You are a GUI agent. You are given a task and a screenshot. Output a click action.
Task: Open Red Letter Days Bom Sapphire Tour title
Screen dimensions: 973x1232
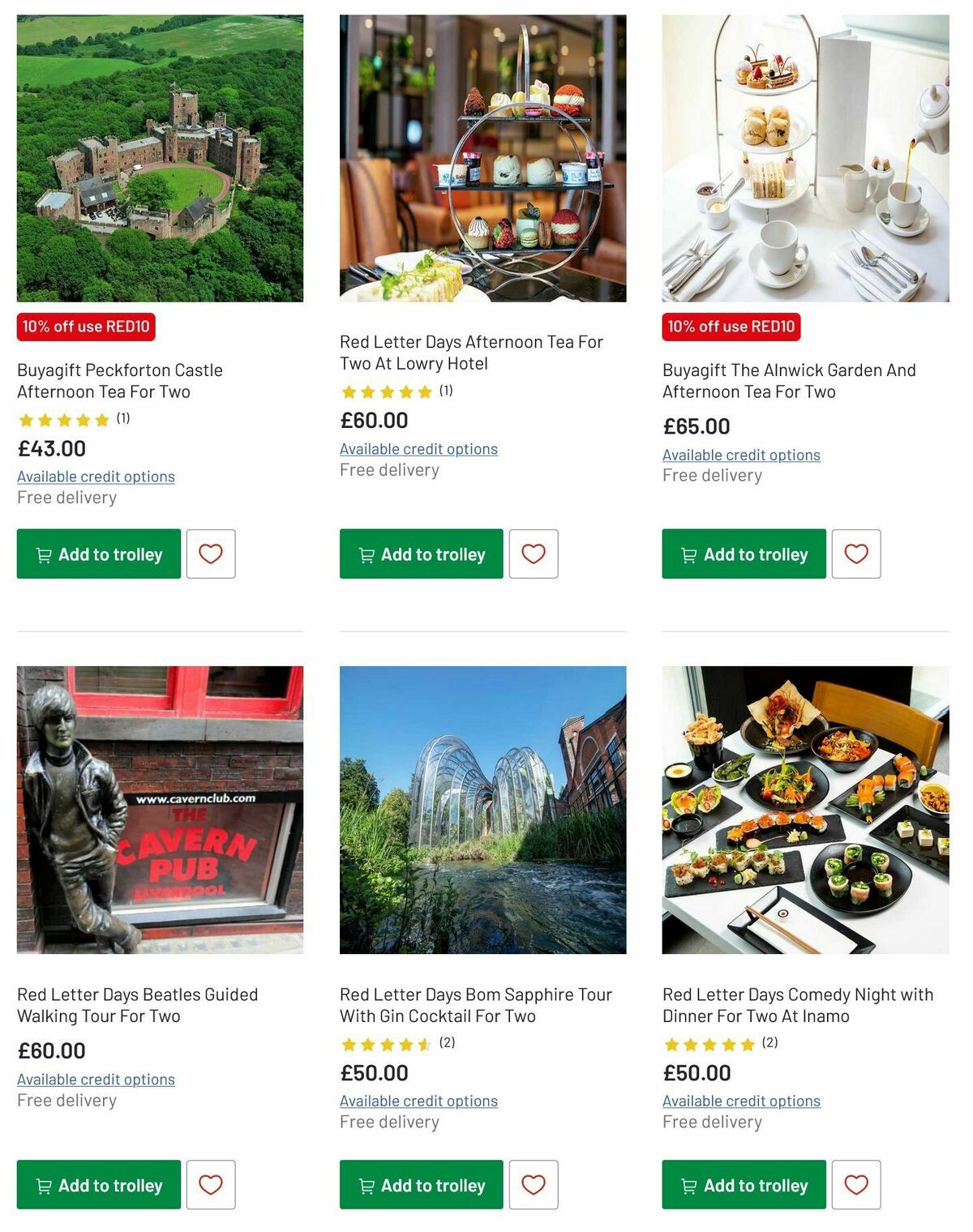[475, 1005]
